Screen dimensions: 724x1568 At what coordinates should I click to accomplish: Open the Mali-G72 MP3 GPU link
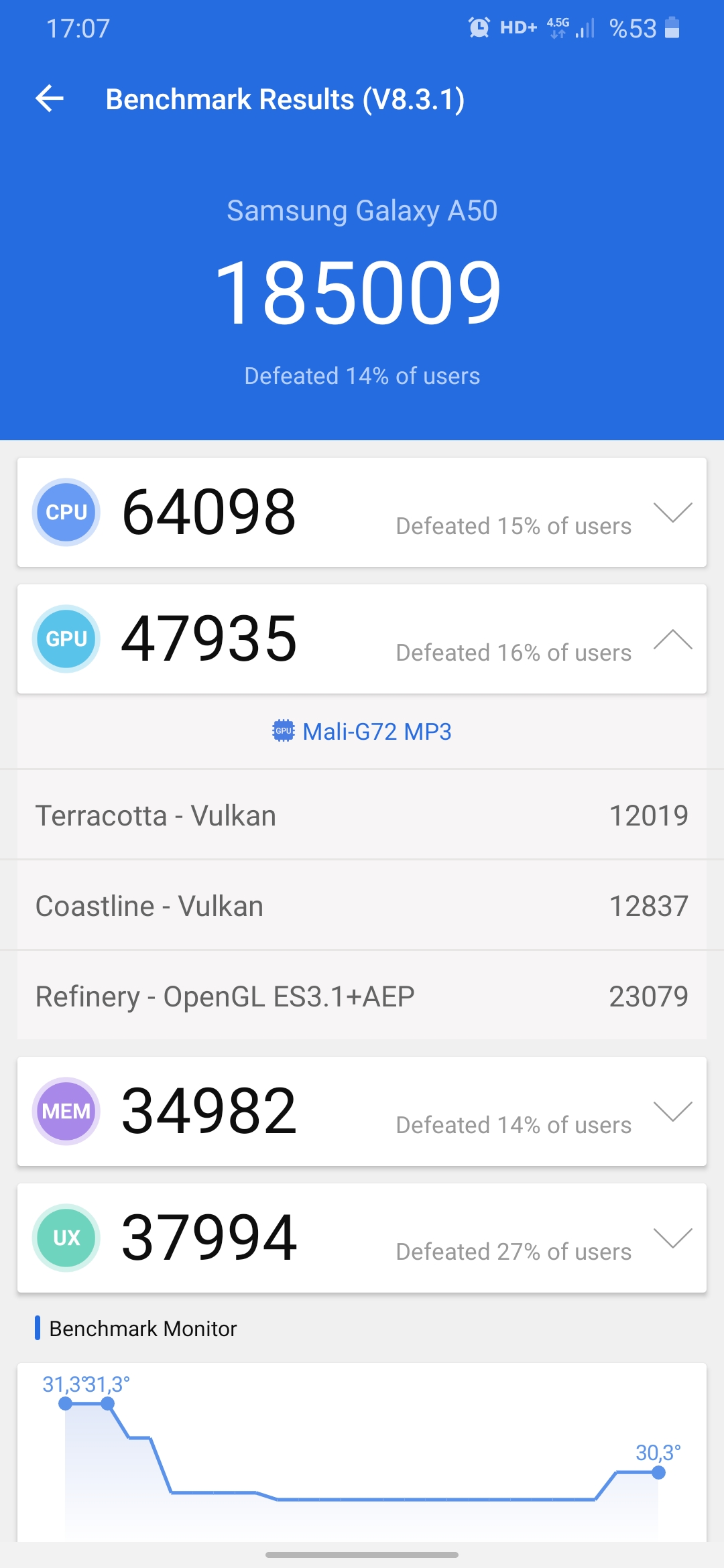click(x=362, y=731)
